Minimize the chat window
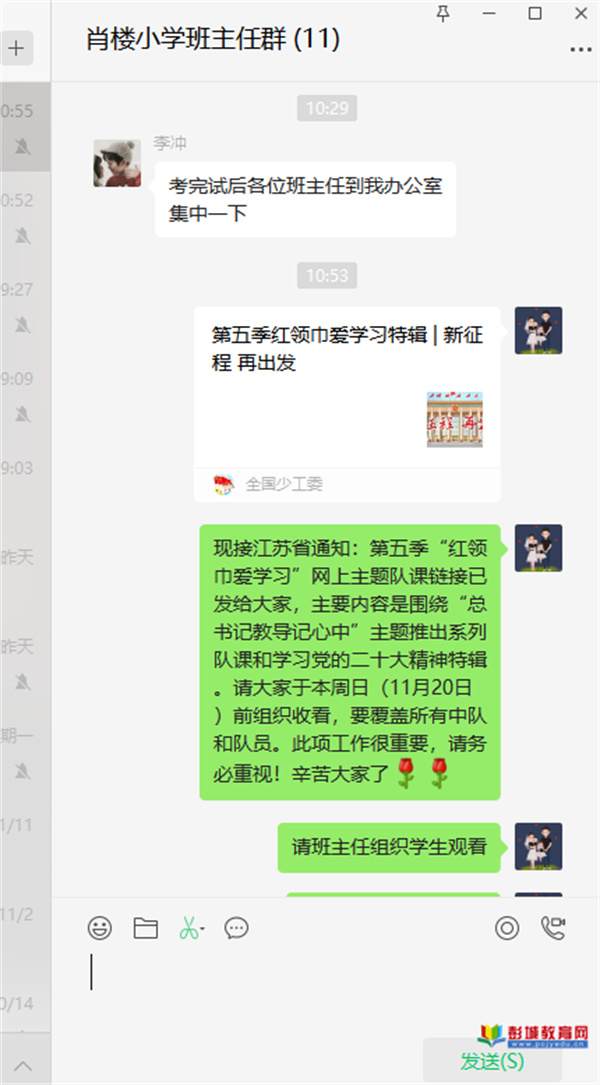The image size is (600, 1085). [x=490, y=12]
